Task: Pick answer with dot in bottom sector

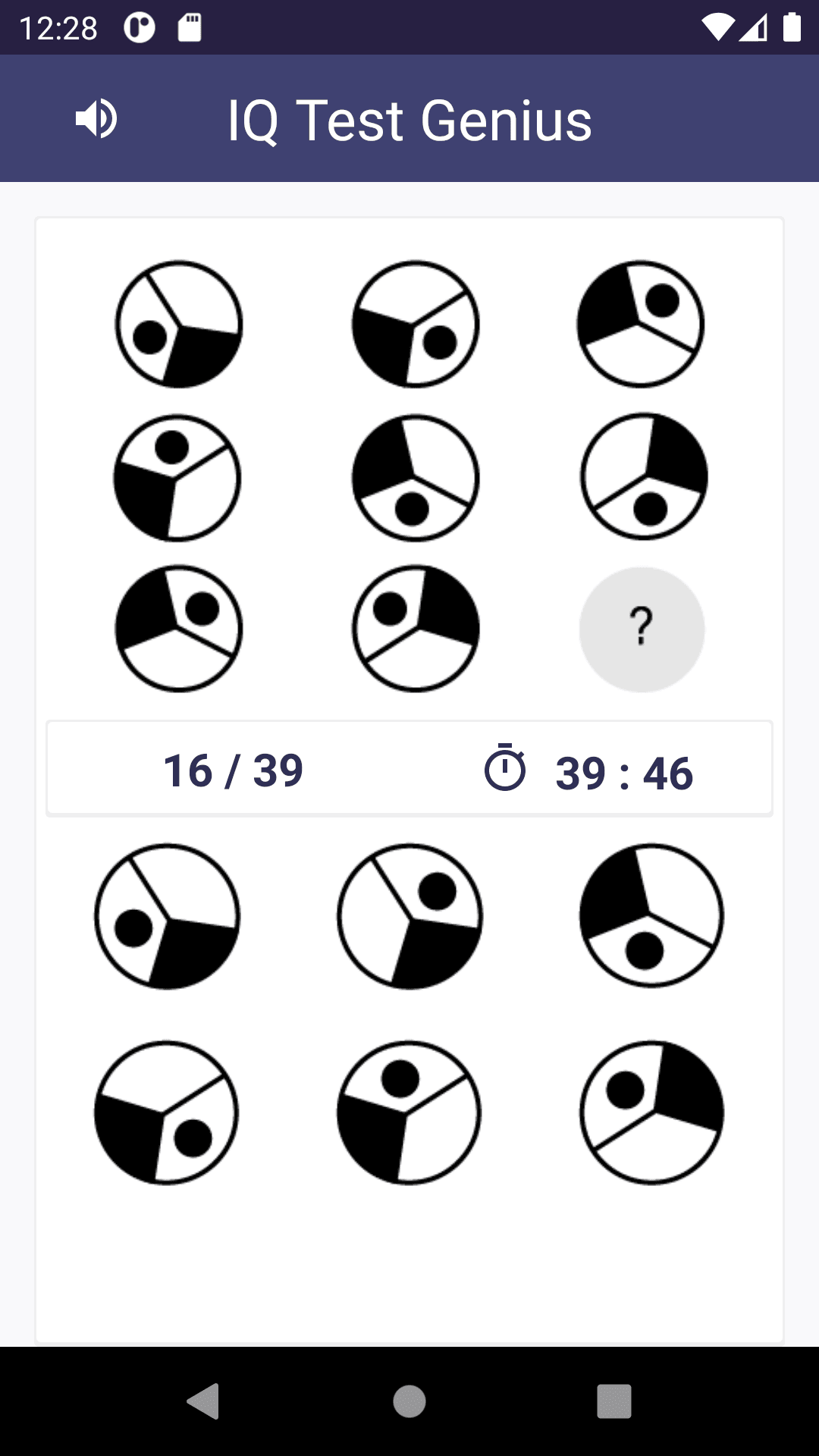Action: 651,916
